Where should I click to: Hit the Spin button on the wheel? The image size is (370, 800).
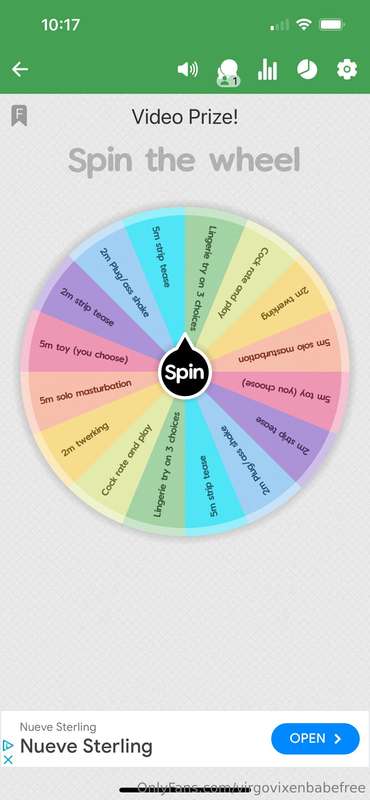click(185, 373)
